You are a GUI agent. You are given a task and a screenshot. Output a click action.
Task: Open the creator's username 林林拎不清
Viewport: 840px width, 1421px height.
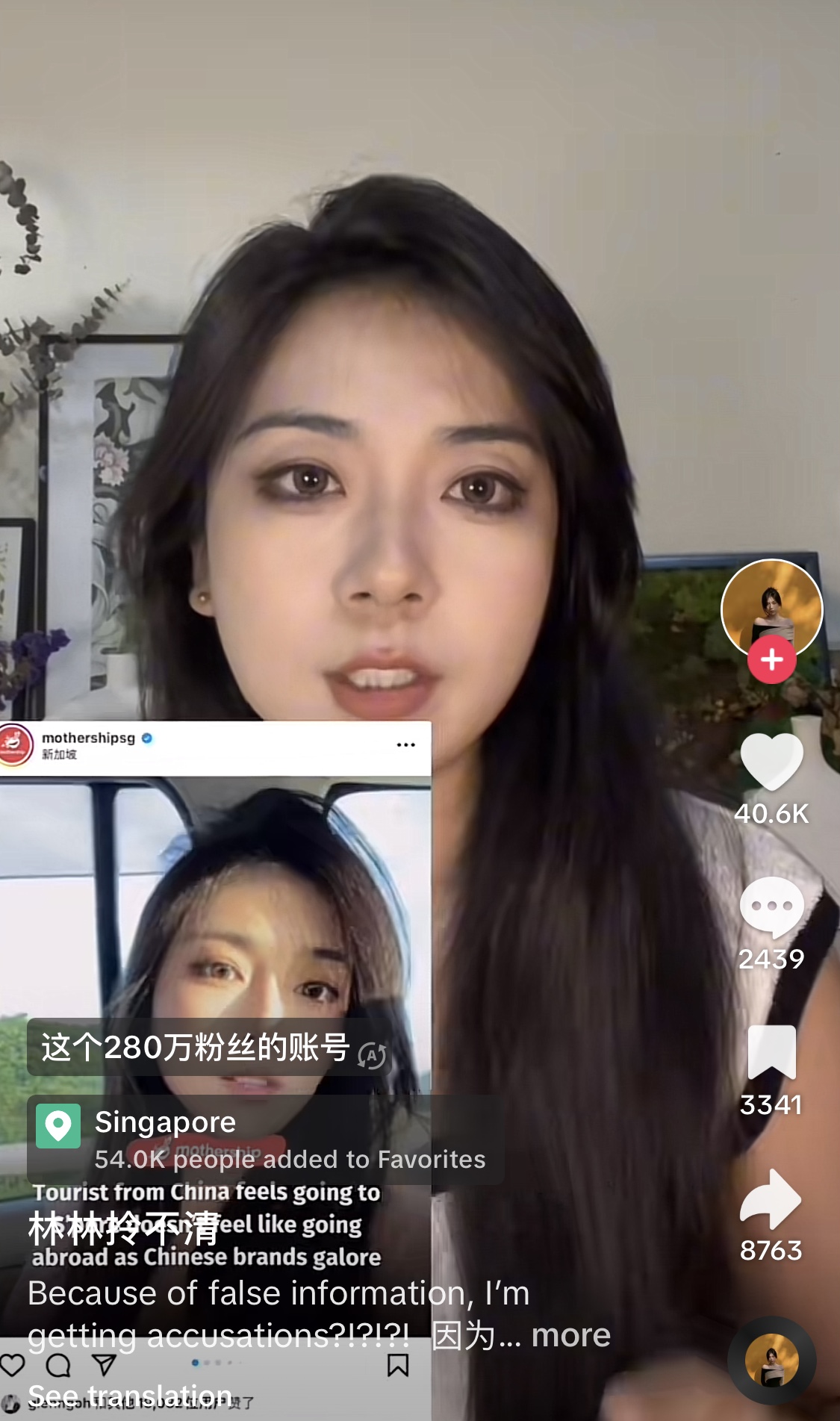(x=123, y=1228)
